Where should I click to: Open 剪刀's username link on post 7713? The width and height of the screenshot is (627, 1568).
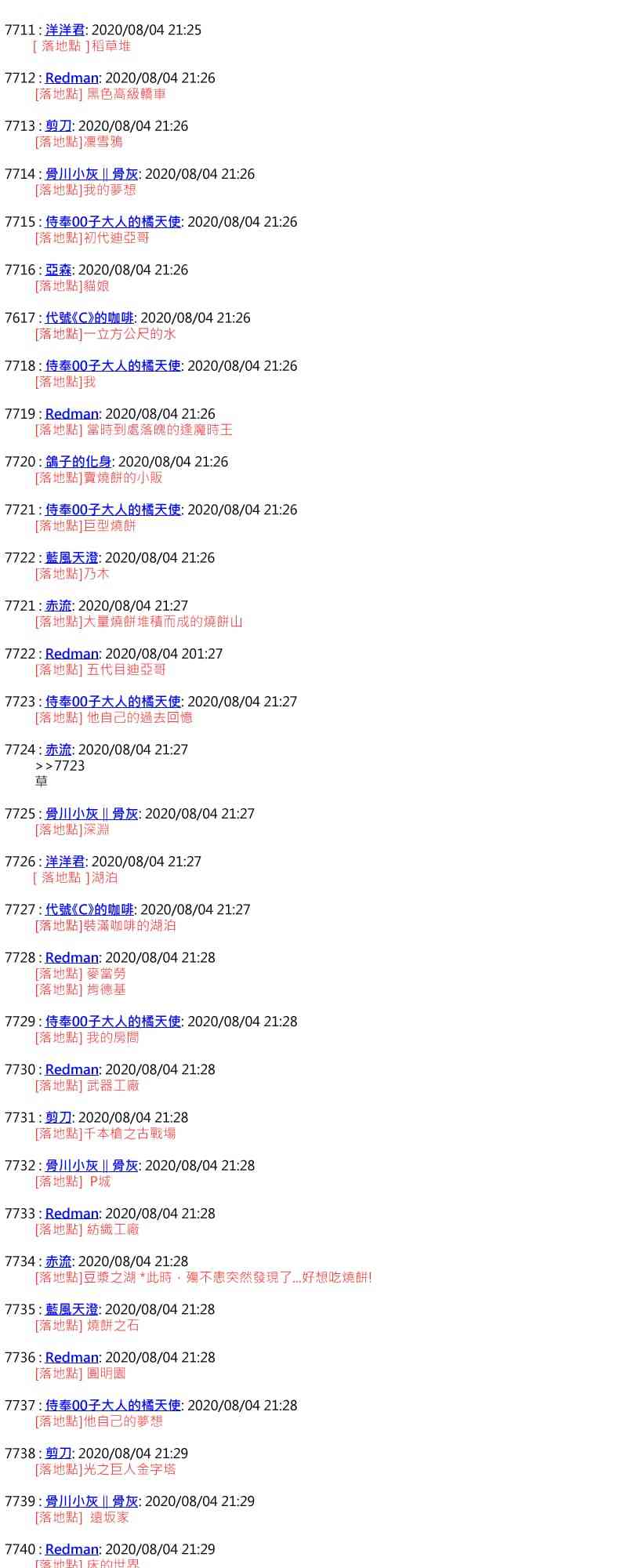59,125
